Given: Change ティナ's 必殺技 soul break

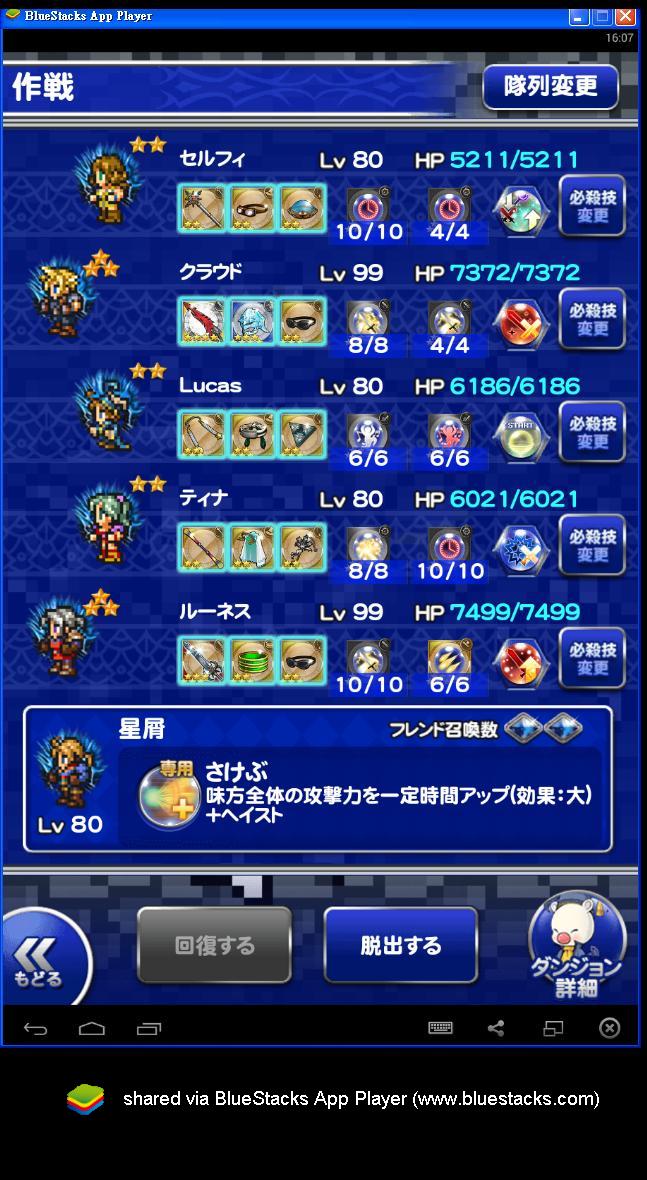Looking at the screenshot, I should click(592, 545).
